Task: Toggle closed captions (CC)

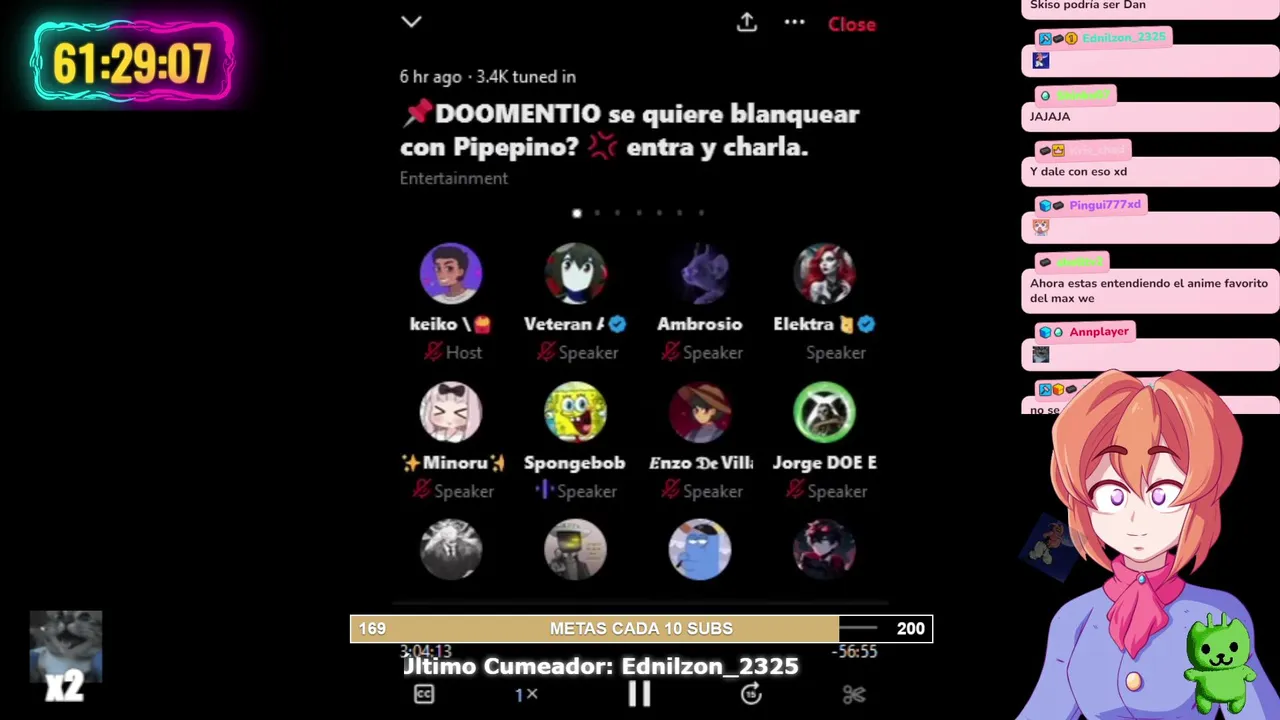Action: [x=424, y=694]
